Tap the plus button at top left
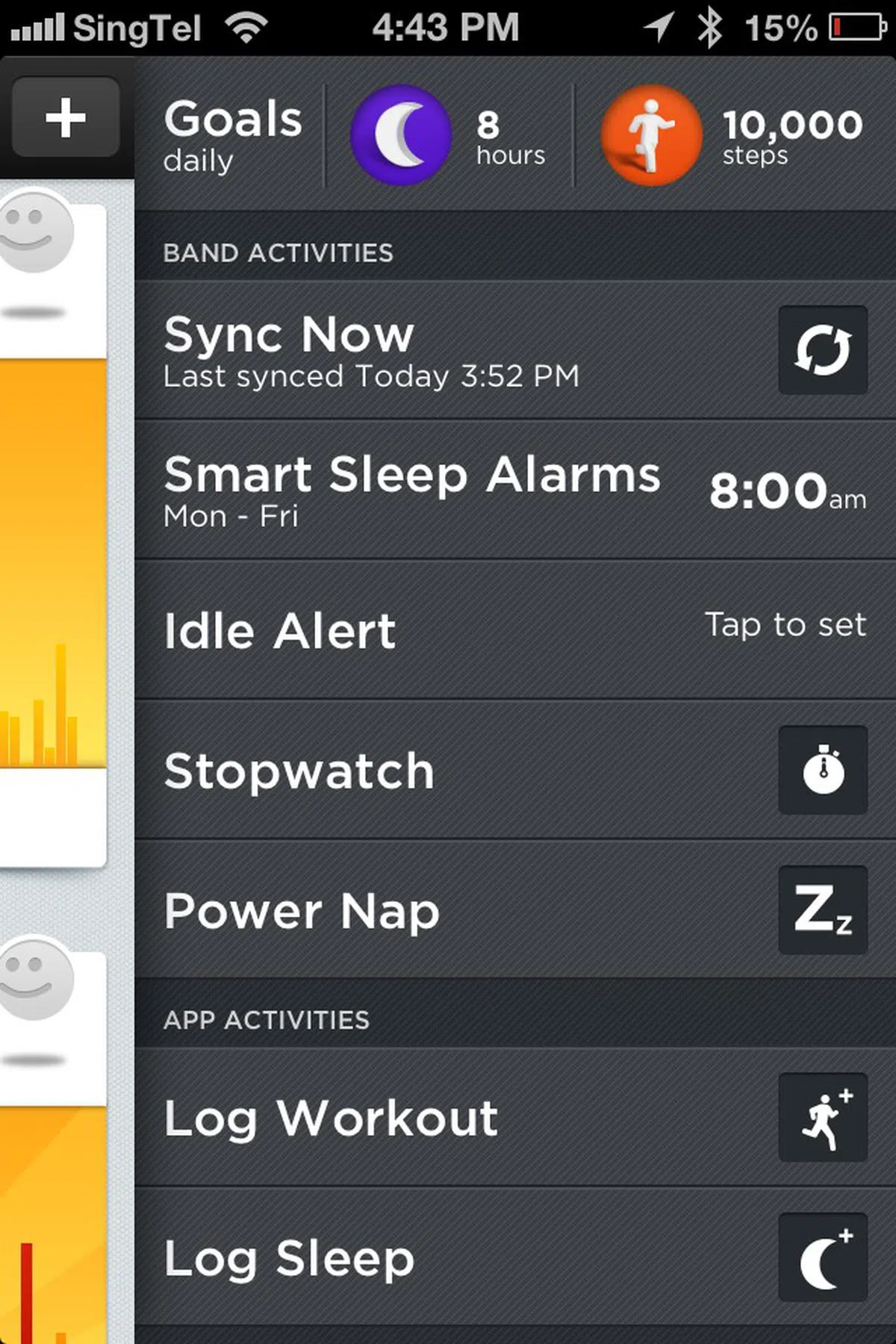 point(66,117)
